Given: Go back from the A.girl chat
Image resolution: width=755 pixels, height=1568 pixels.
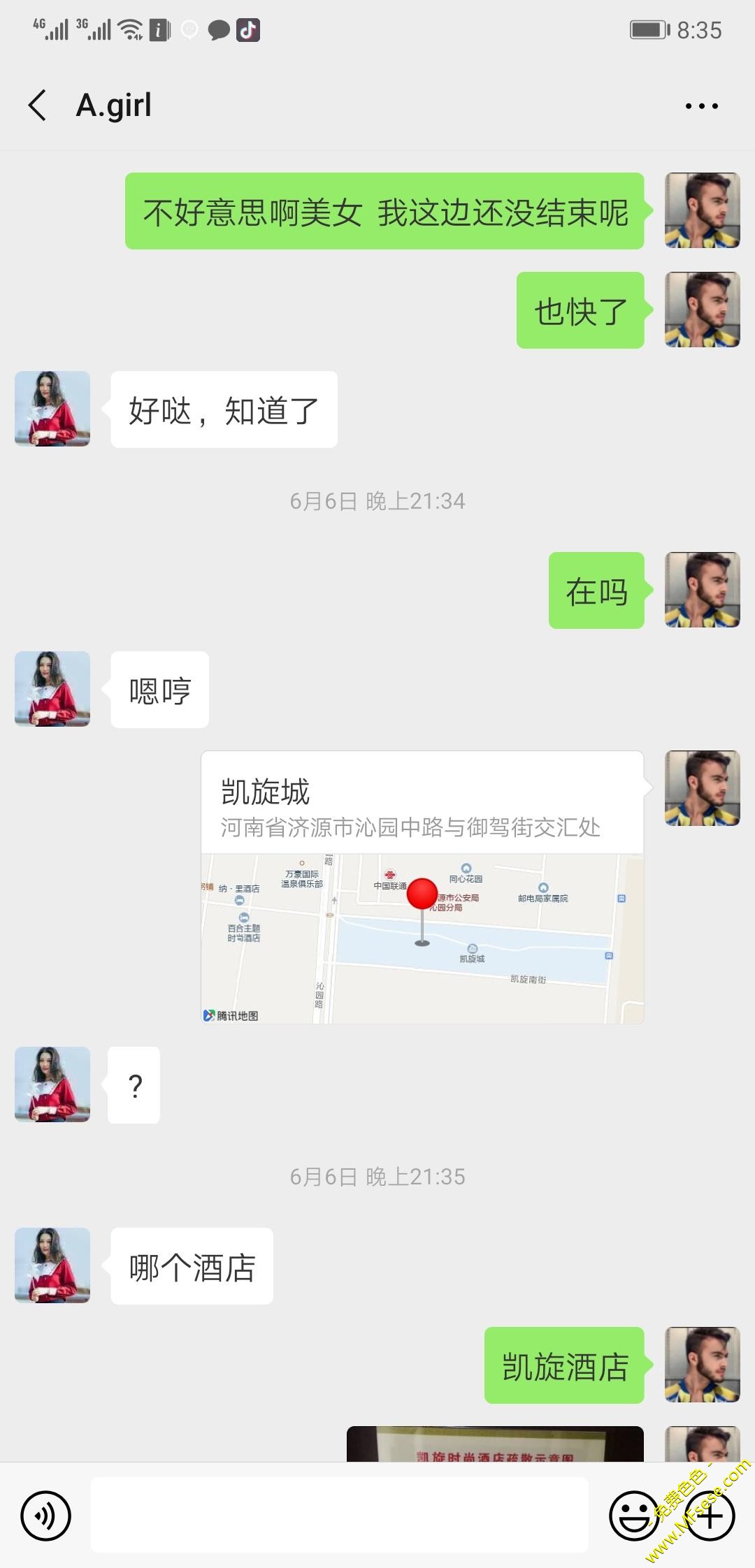Looking at the screenshot, I should (x=38, y=106).
